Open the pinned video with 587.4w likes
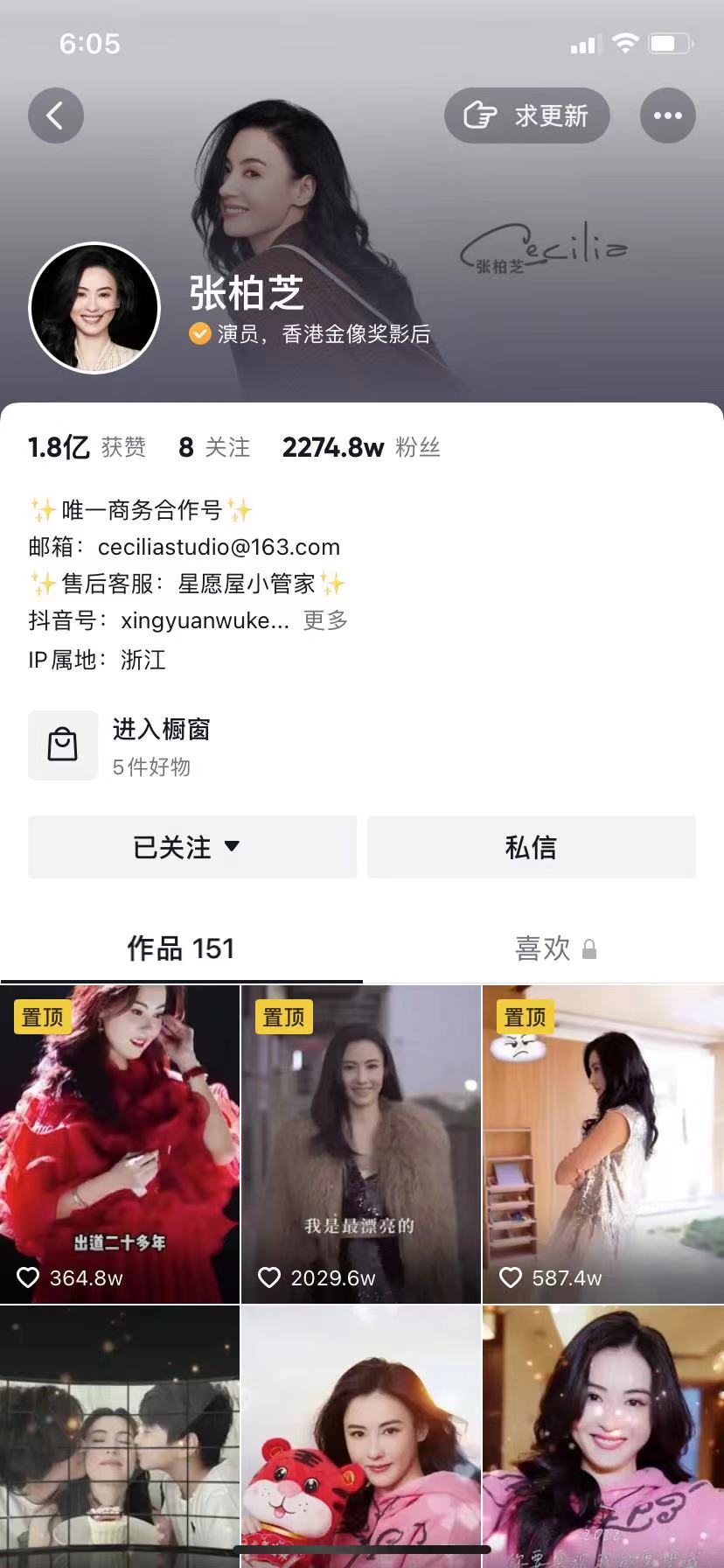This screenshot has width=724, height=1568. (x=603, y=1144)
